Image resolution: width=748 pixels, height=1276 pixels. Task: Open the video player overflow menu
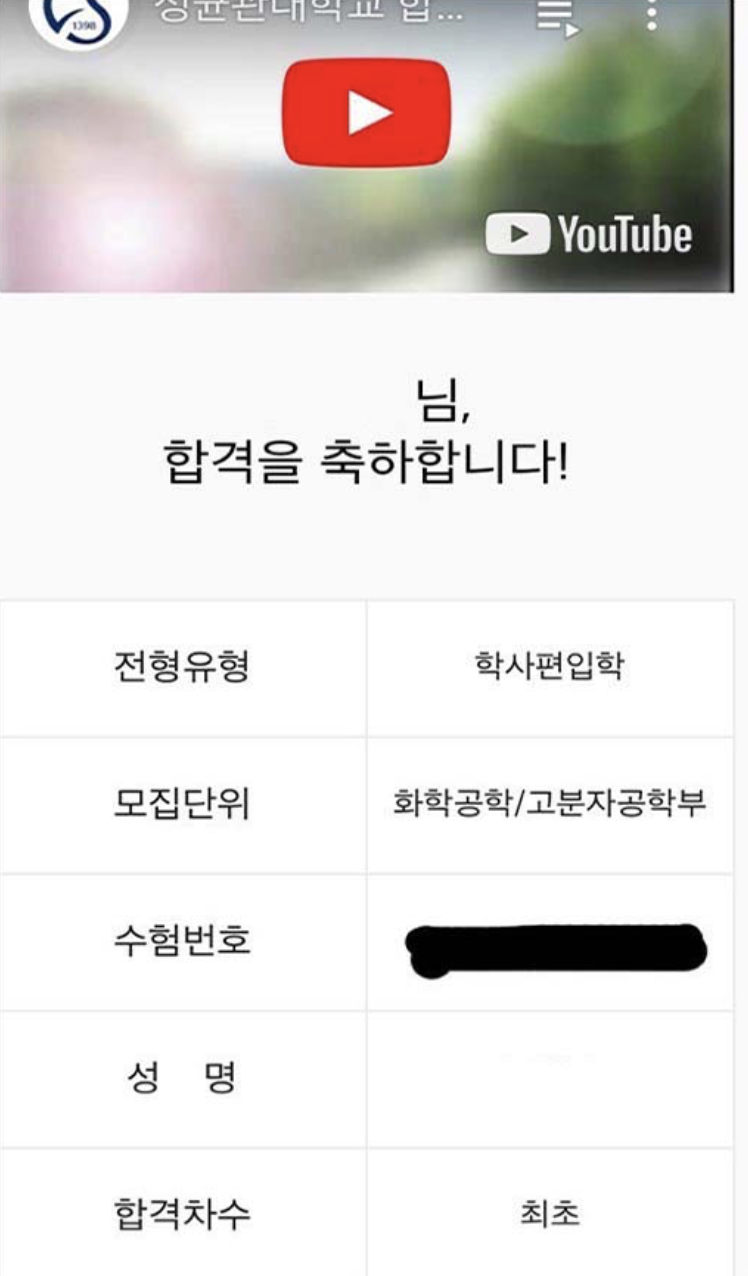click(x=652, y=14)
